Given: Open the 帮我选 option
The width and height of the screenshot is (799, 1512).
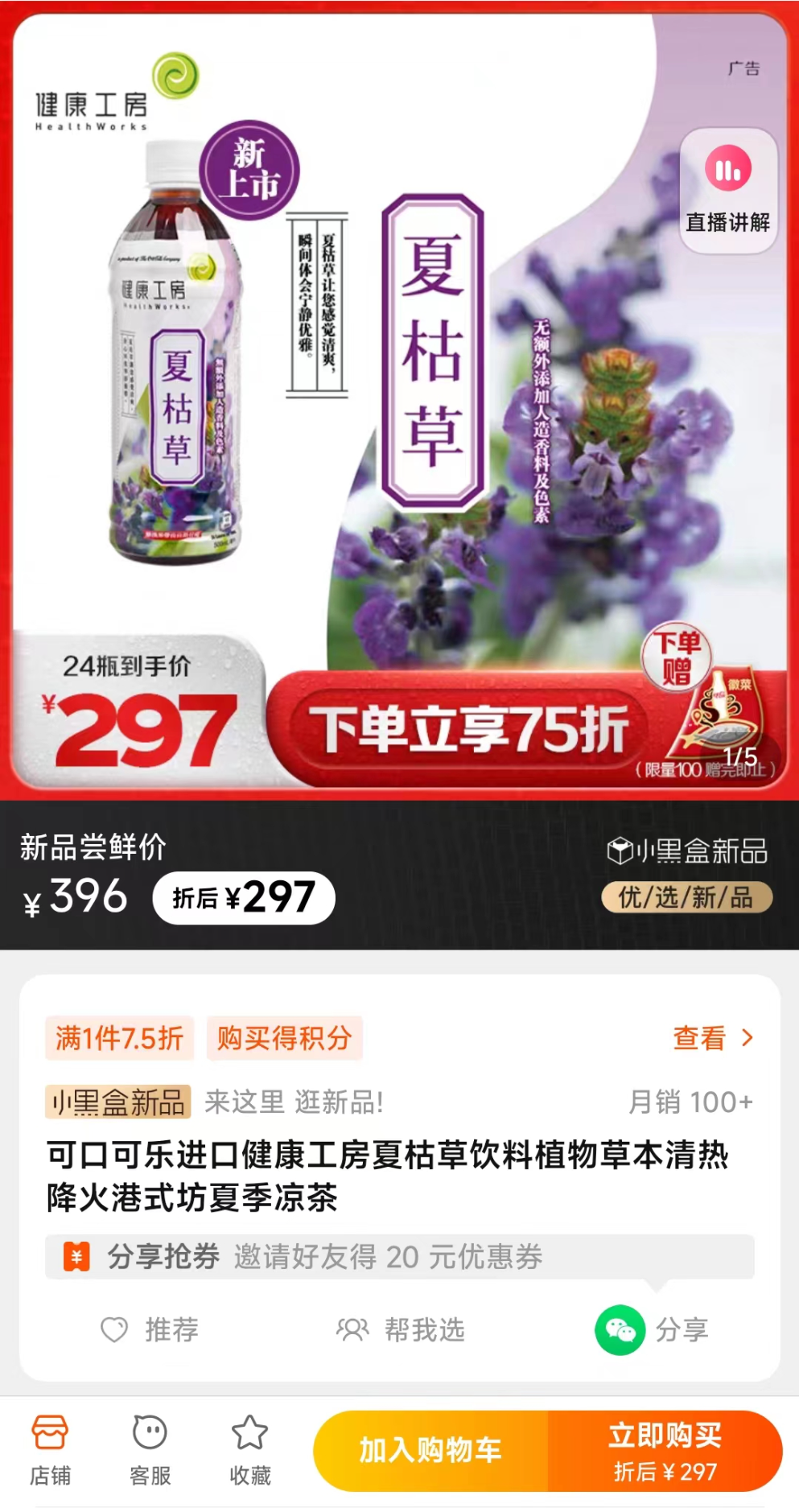Looking at the screenshot, I should (401, 1329).
